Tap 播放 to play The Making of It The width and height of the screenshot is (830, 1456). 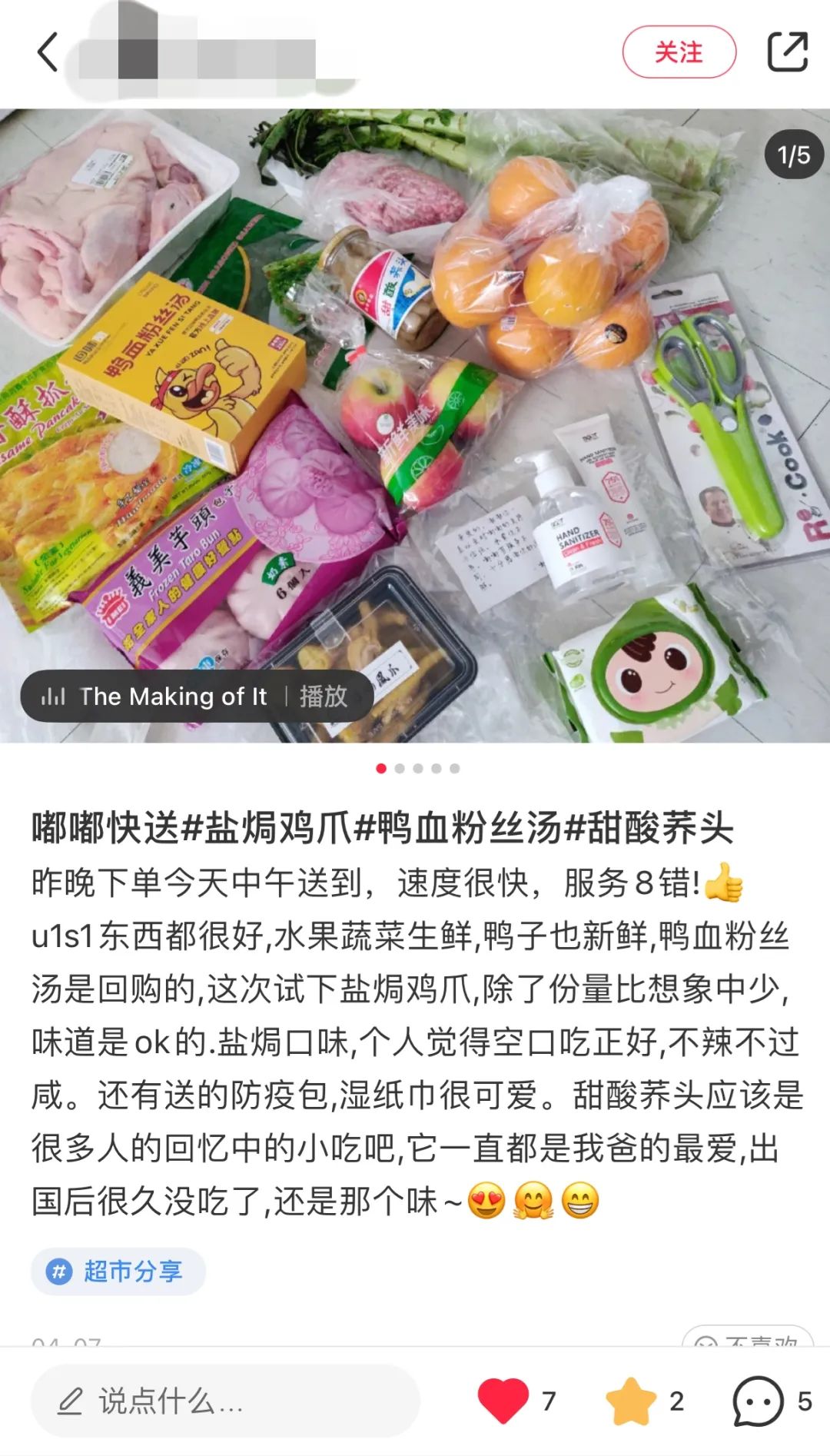323,696
